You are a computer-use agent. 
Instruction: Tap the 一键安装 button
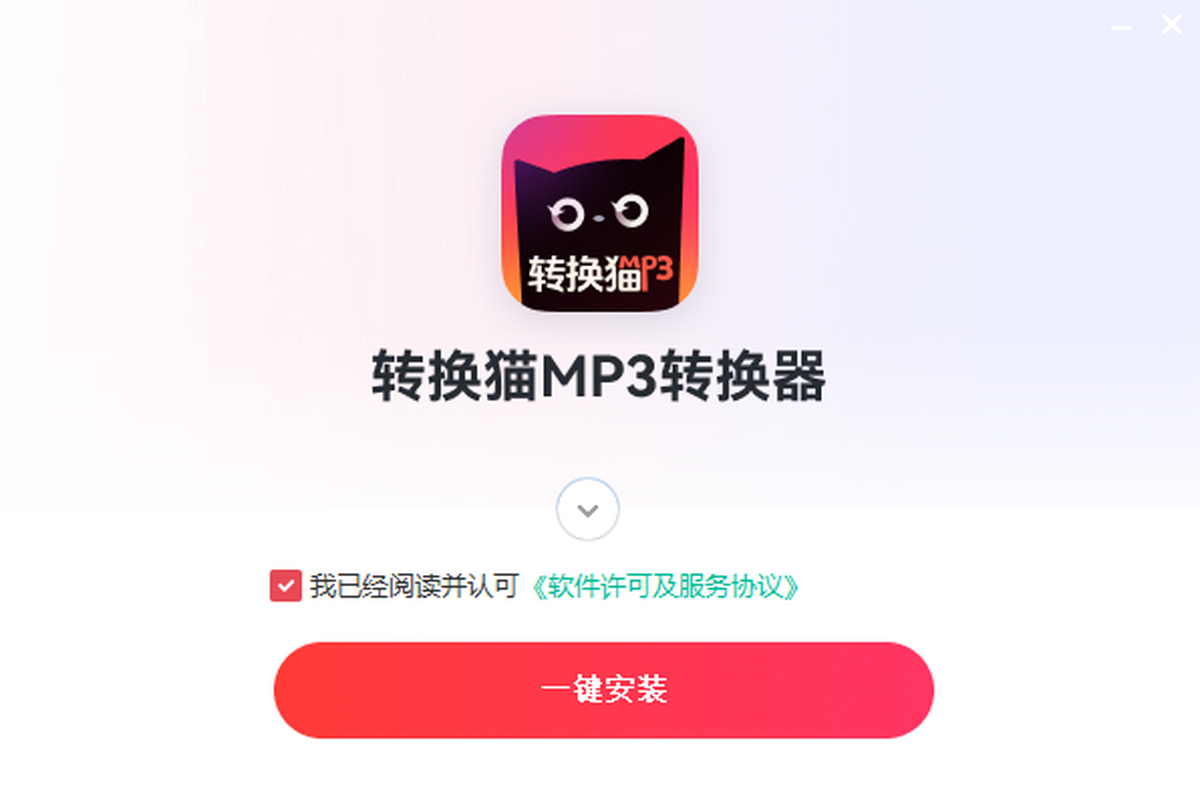603,690
